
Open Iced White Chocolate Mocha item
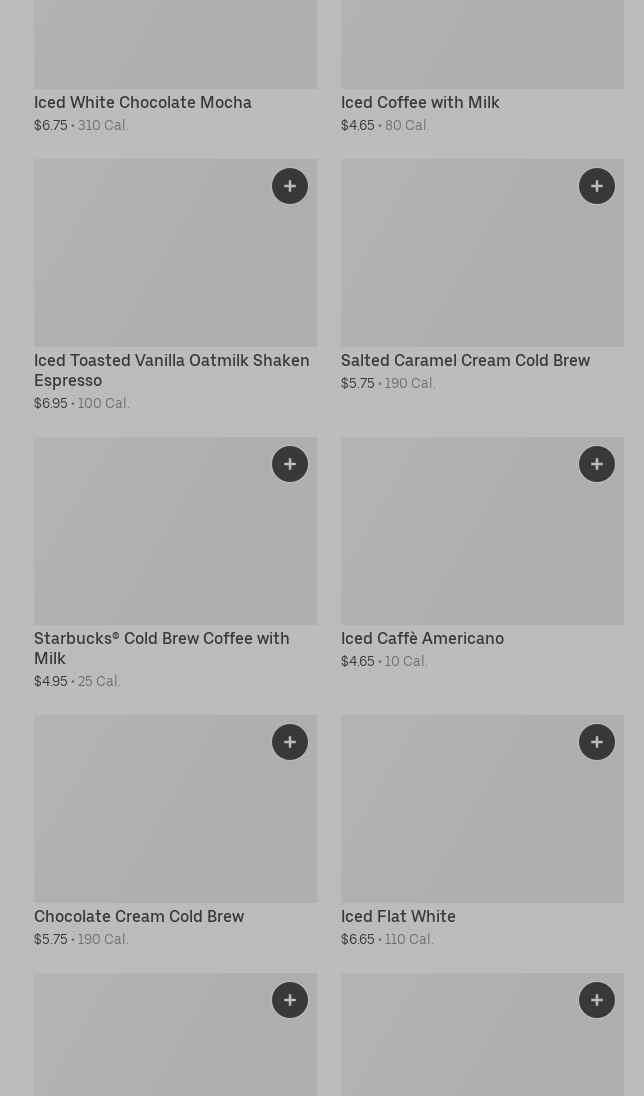tap(143, 102)
